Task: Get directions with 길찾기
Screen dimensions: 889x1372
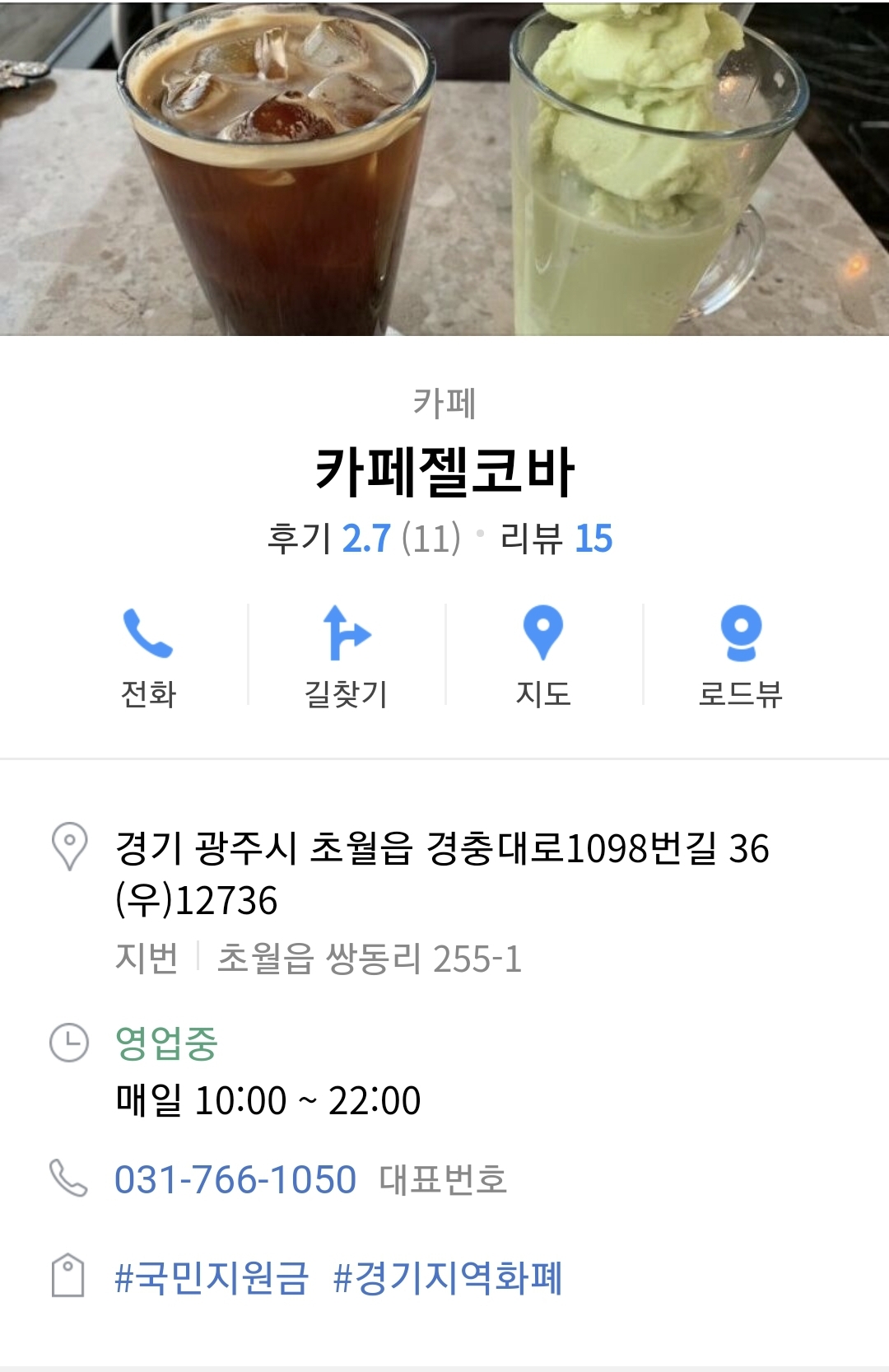Action: (x=346, y=656)
